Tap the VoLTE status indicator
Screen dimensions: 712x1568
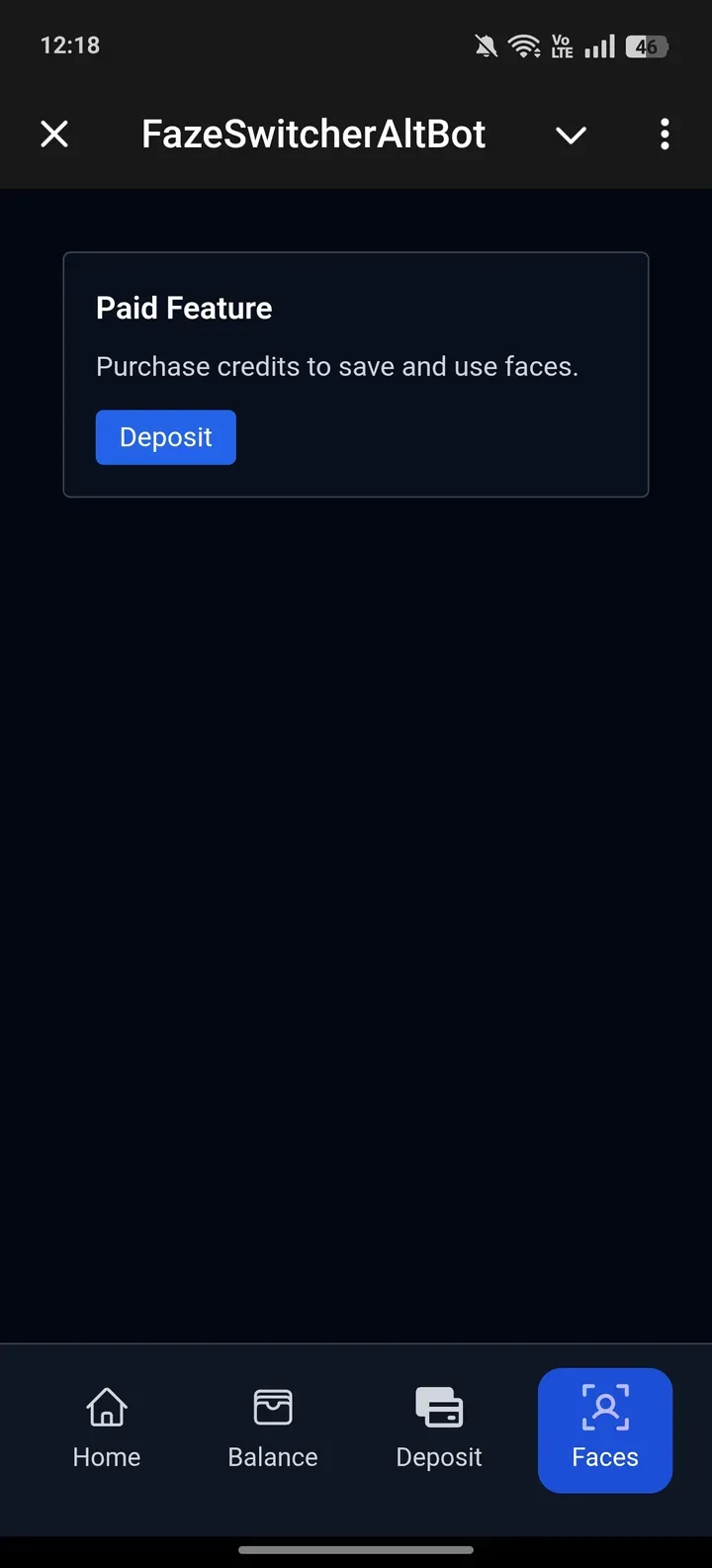click(x=561, y=46)
